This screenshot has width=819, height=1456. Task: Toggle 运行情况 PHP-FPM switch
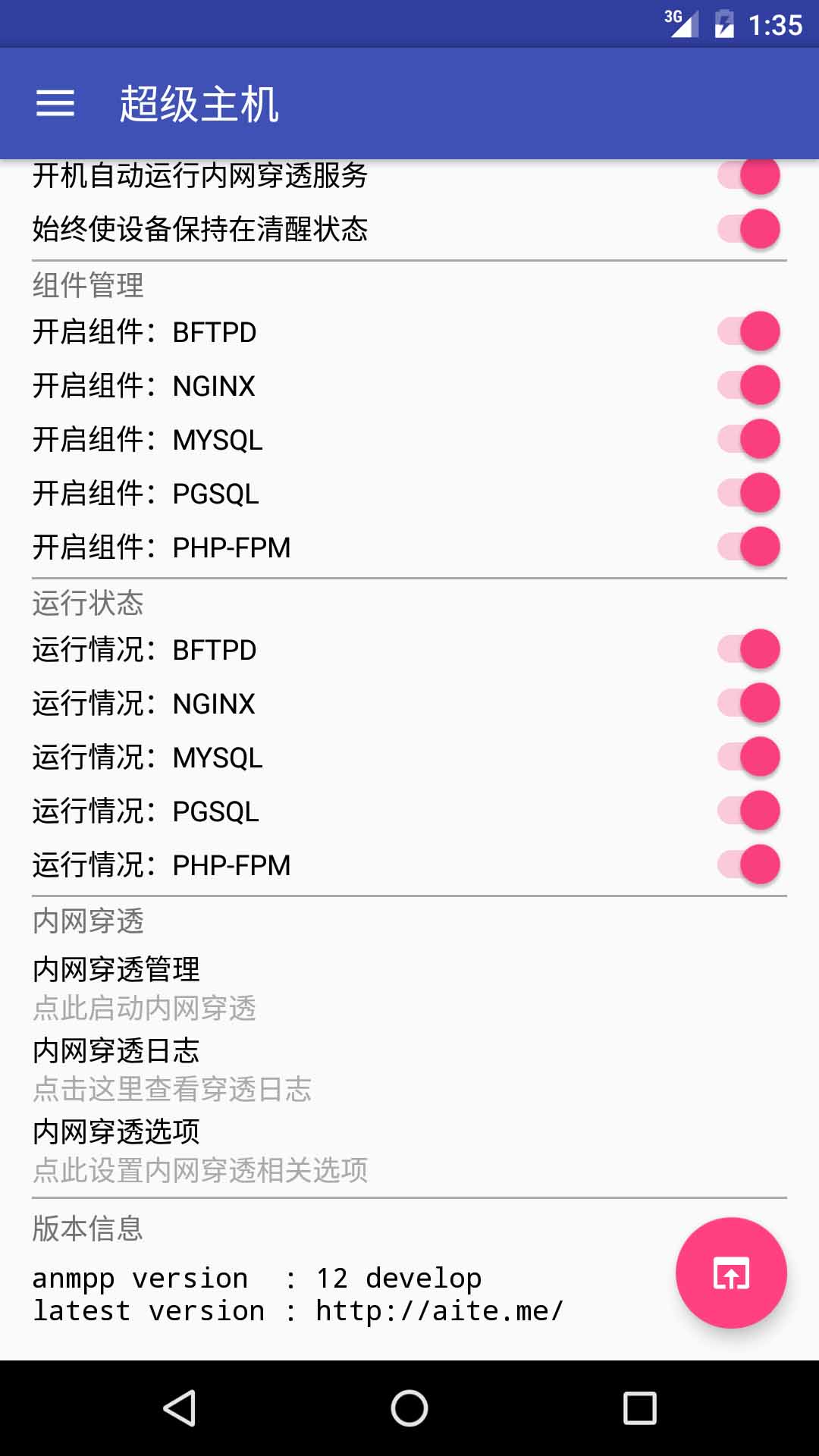(748, 864)
